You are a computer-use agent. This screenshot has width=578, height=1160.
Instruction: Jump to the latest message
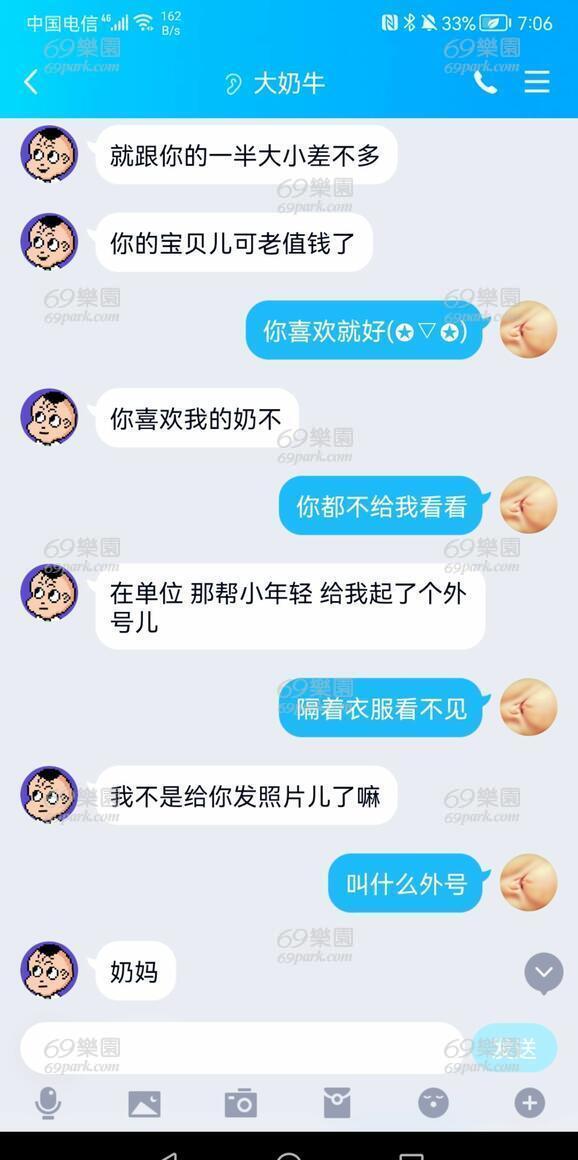coord(544,973)
